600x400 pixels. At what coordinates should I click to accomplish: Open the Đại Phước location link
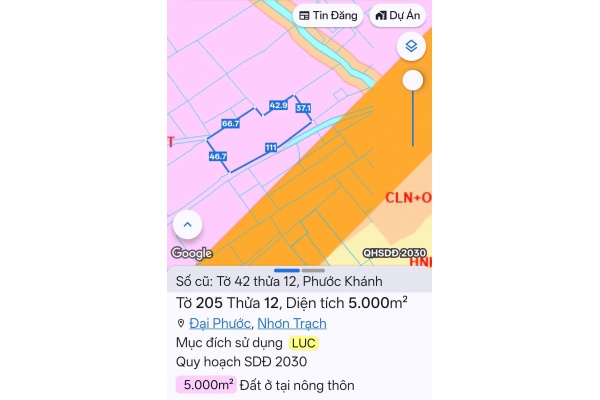220,323
